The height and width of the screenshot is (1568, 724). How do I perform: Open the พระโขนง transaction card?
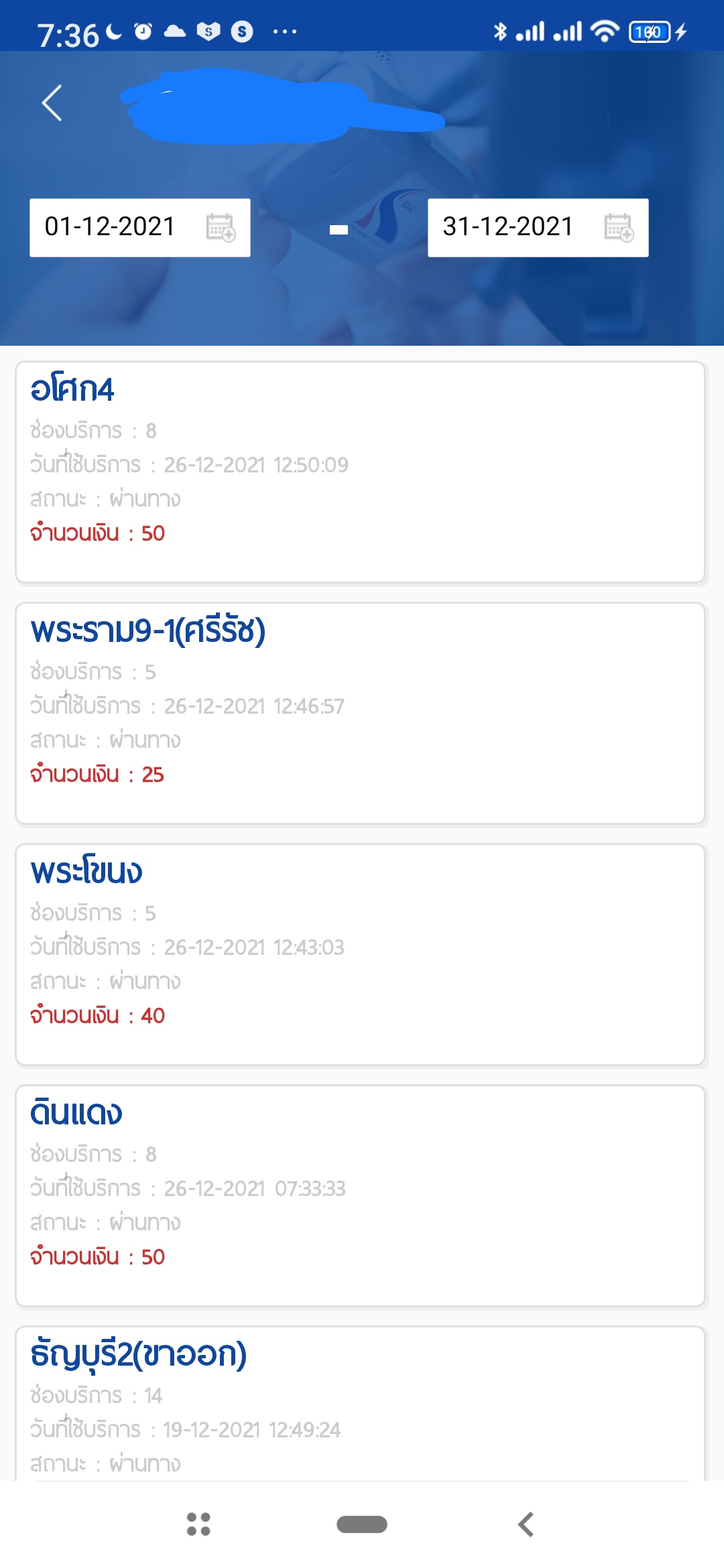click(361, 955)
